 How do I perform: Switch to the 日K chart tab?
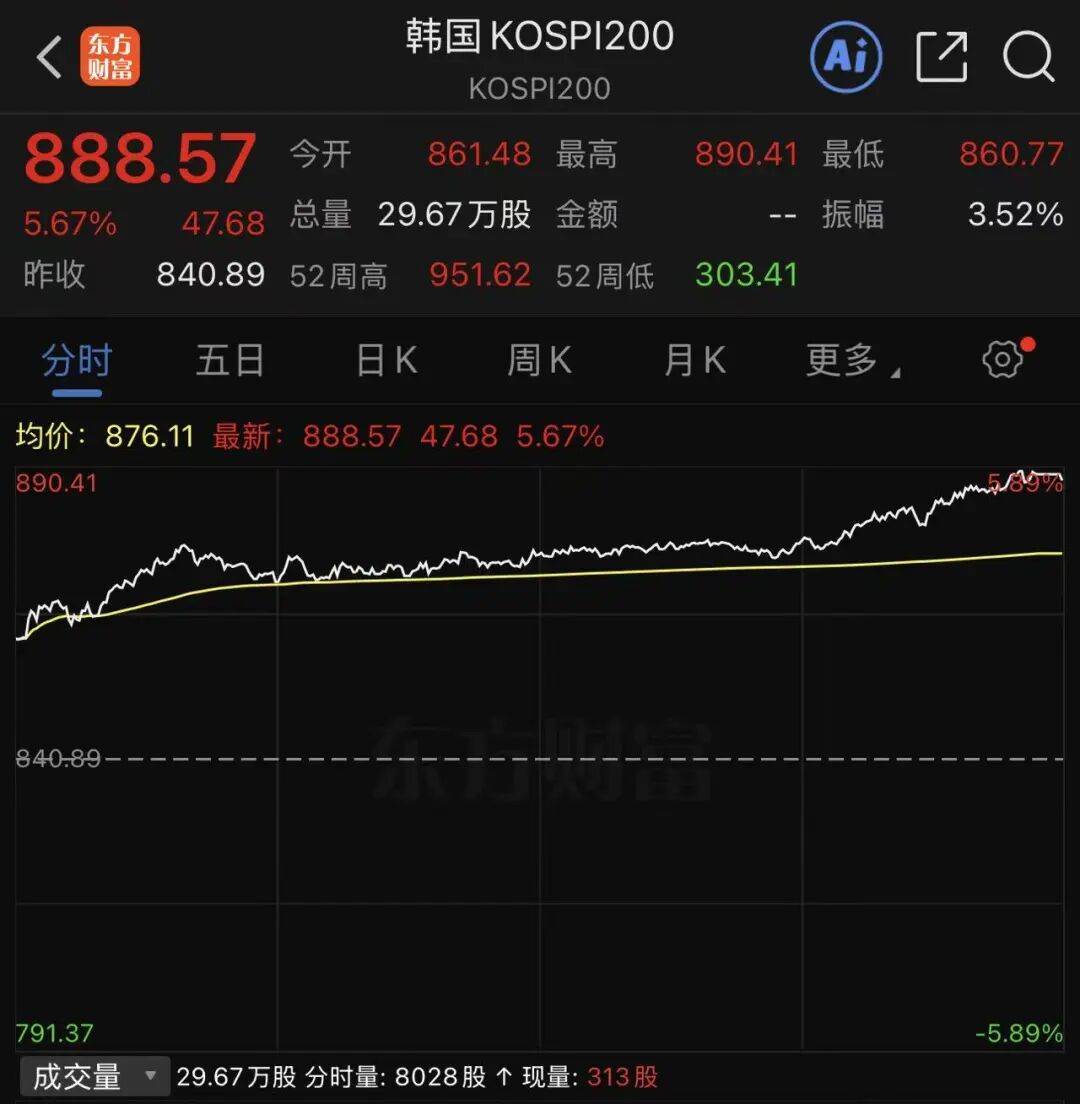(386, 360)
